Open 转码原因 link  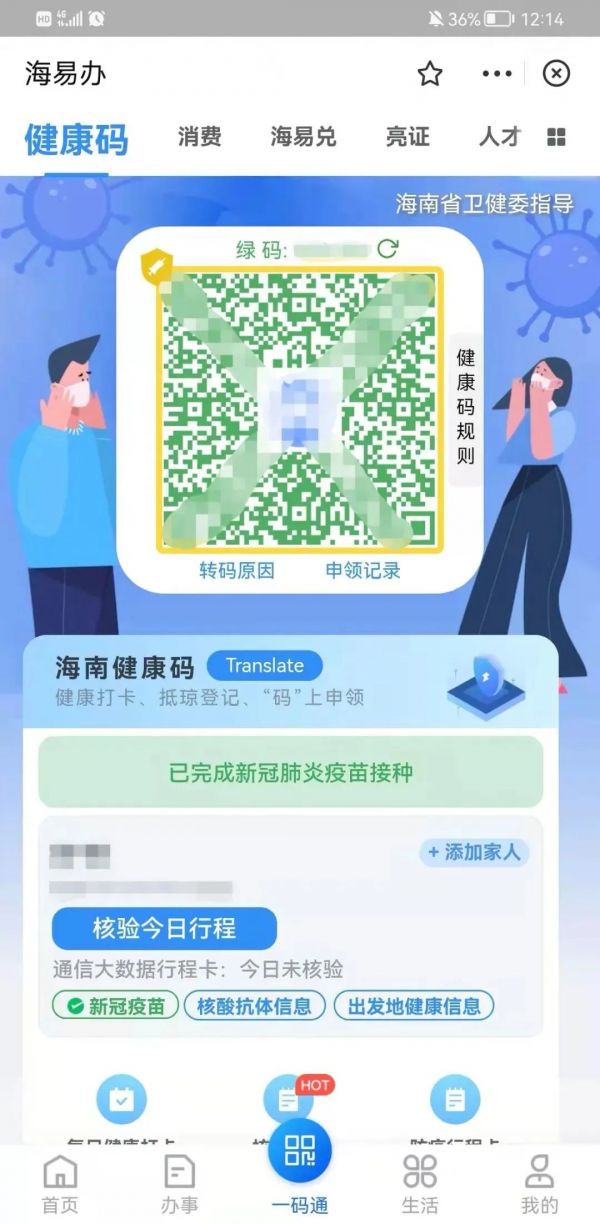pos(237,571)
